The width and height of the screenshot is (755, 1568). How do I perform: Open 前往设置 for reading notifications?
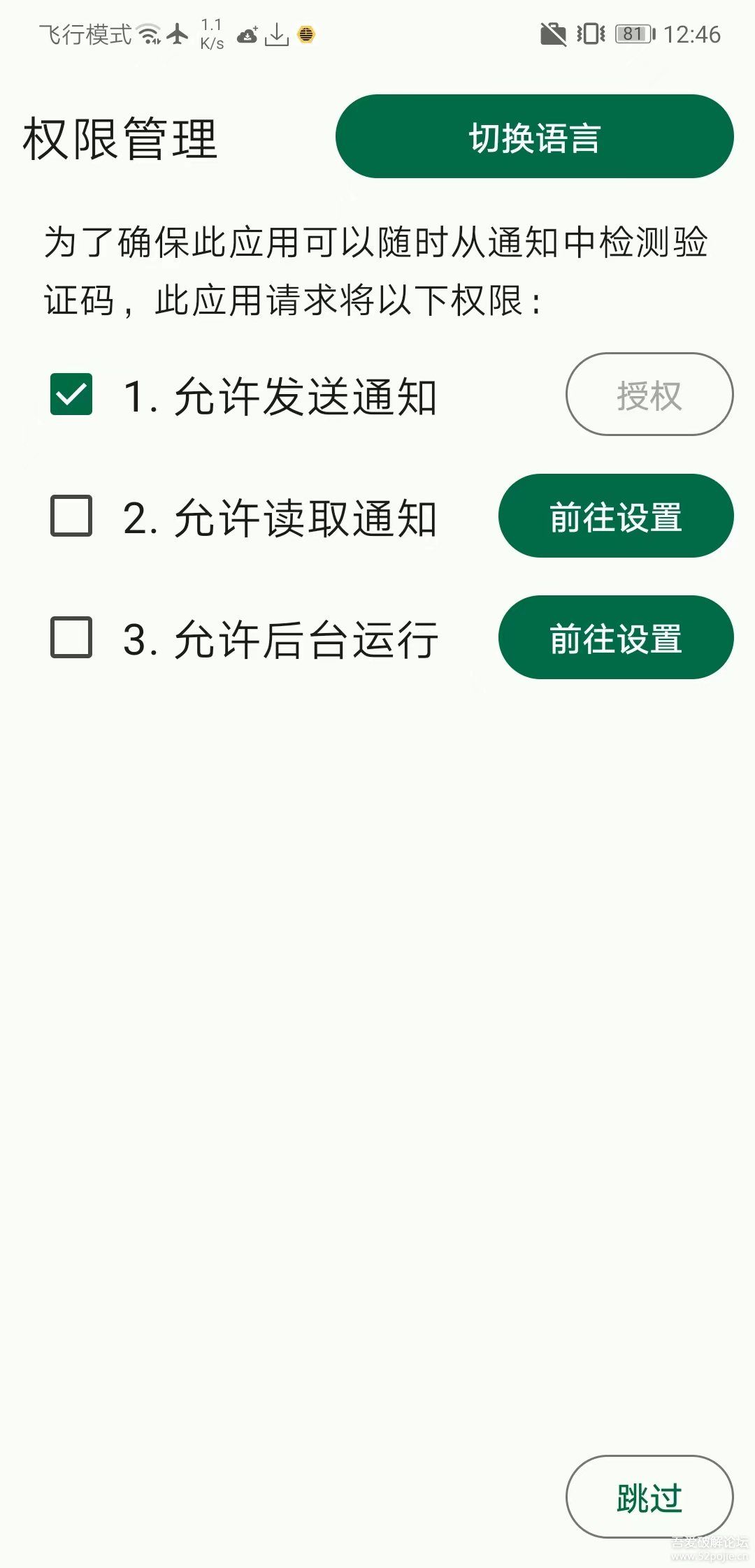pos(615,516)
